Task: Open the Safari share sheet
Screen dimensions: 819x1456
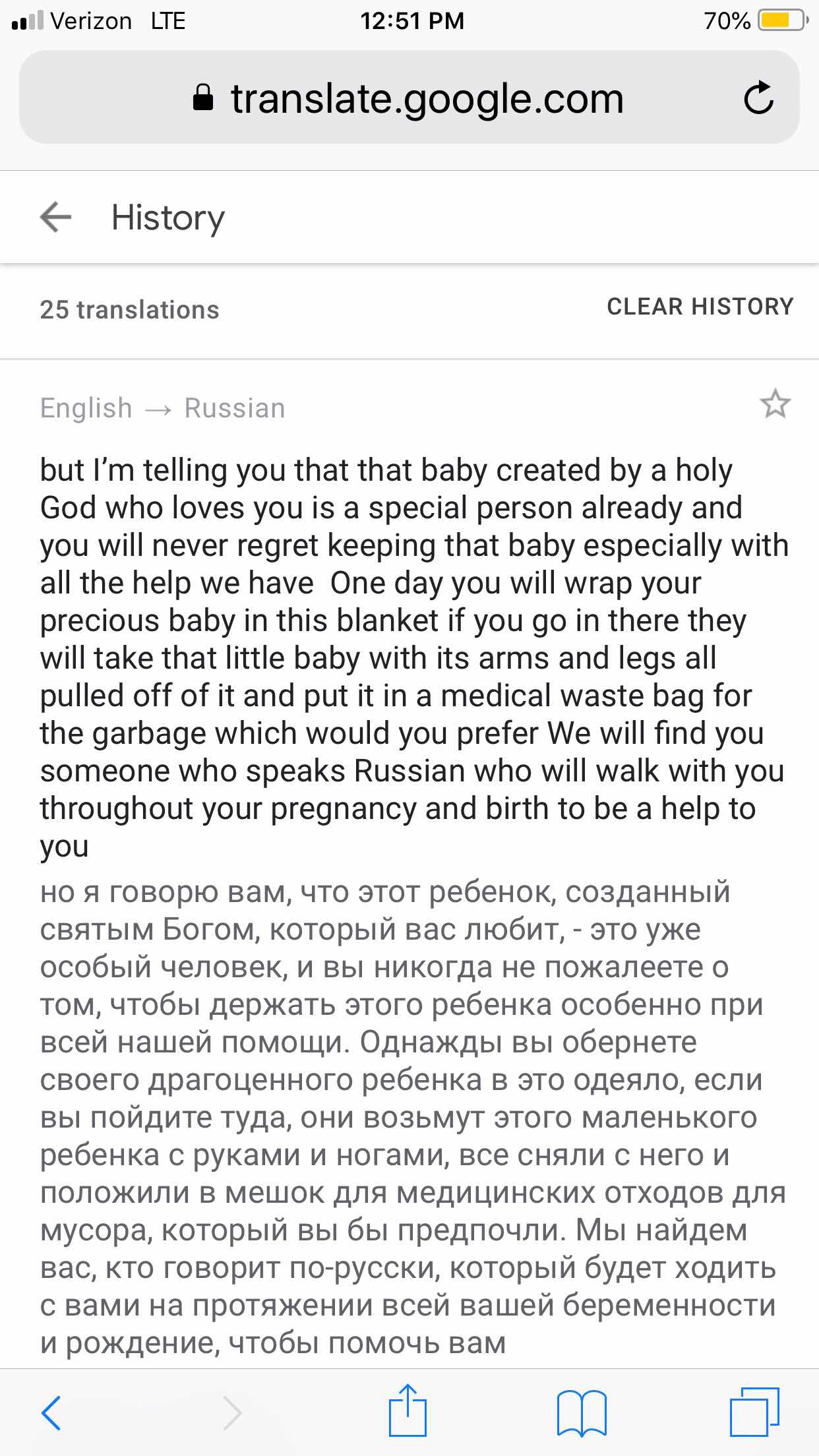Action: point(408,1411)
